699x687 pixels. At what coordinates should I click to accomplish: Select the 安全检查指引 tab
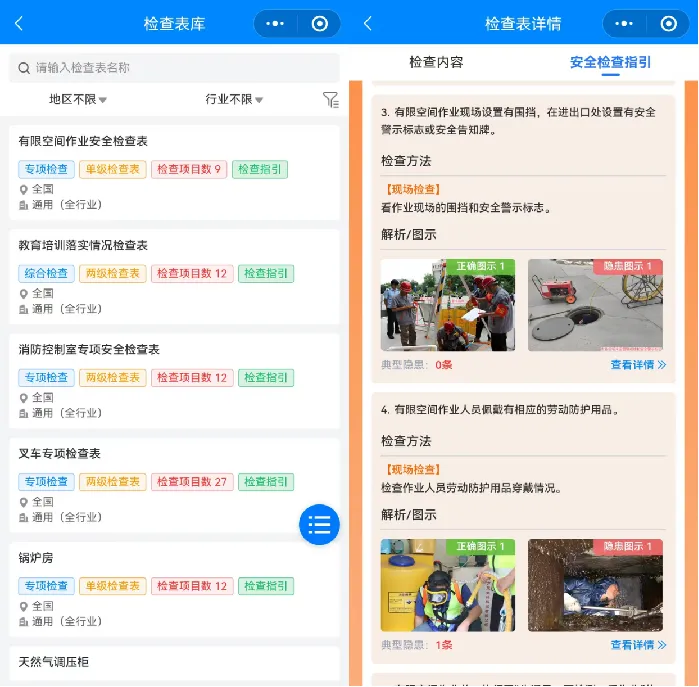click(610, 62)
